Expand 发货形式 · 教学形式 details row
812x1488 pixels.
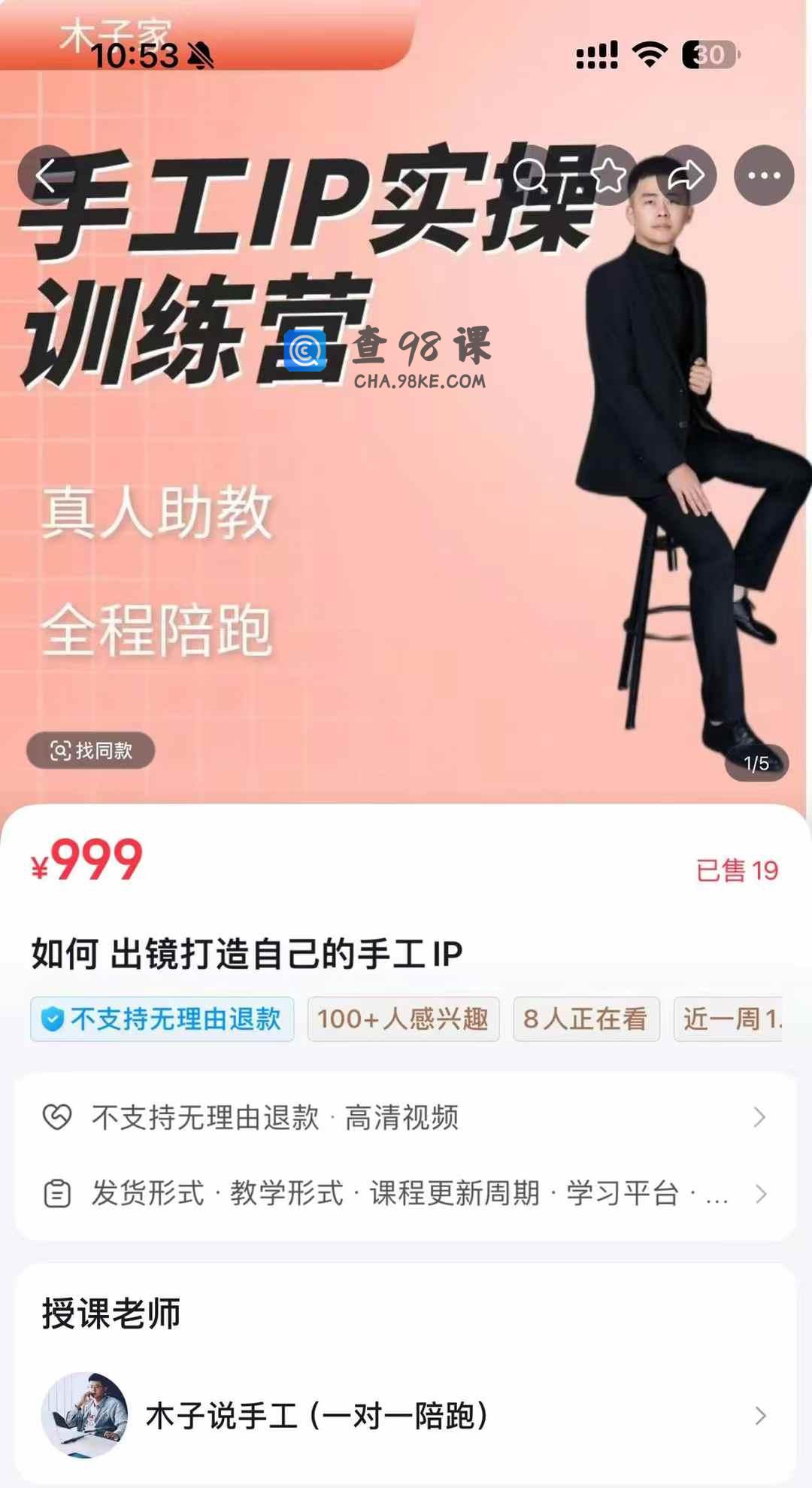405,1194
